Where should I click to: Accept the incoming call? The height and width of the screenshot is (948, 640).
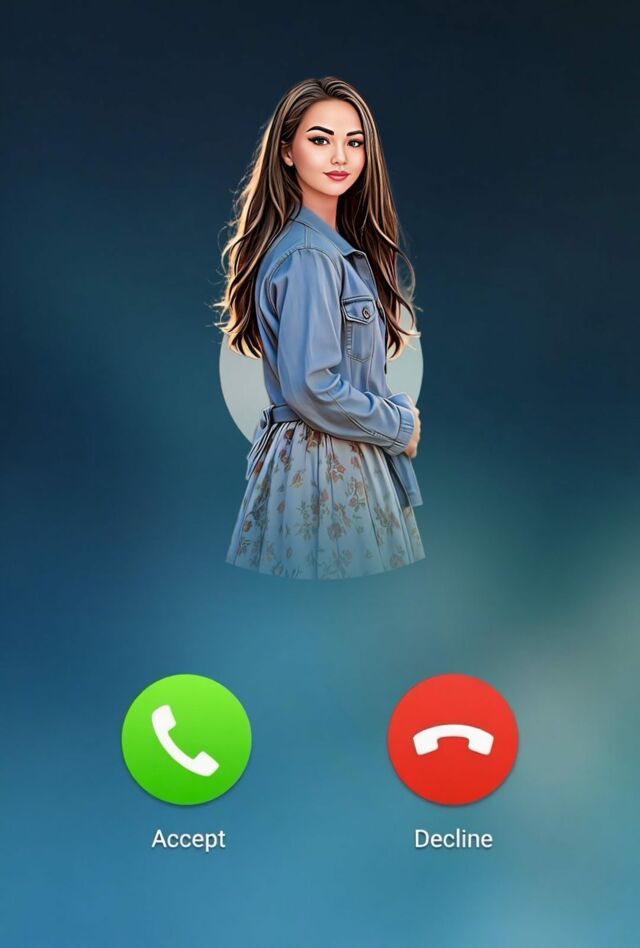click(x=186, y=739)
